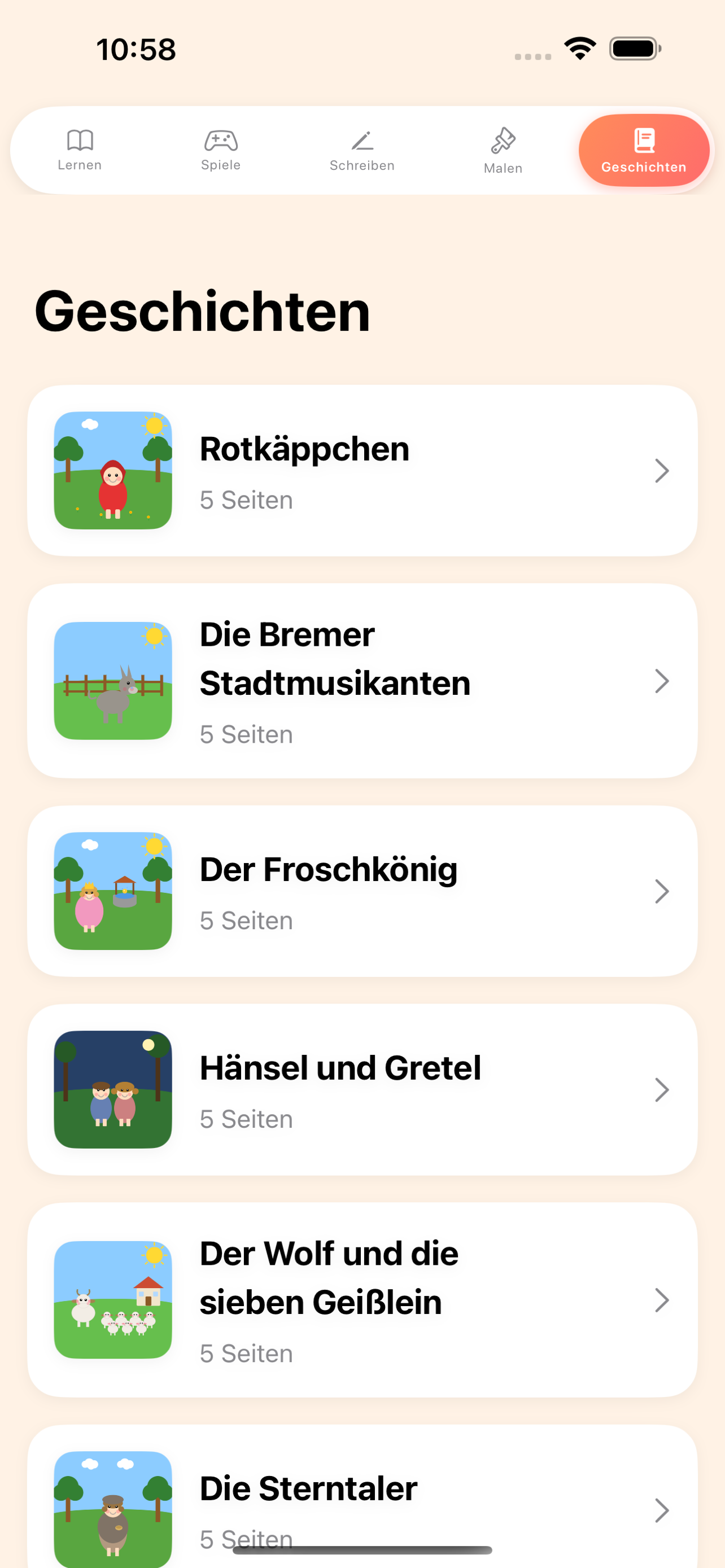Click the Lernen open-book icon

80,141
